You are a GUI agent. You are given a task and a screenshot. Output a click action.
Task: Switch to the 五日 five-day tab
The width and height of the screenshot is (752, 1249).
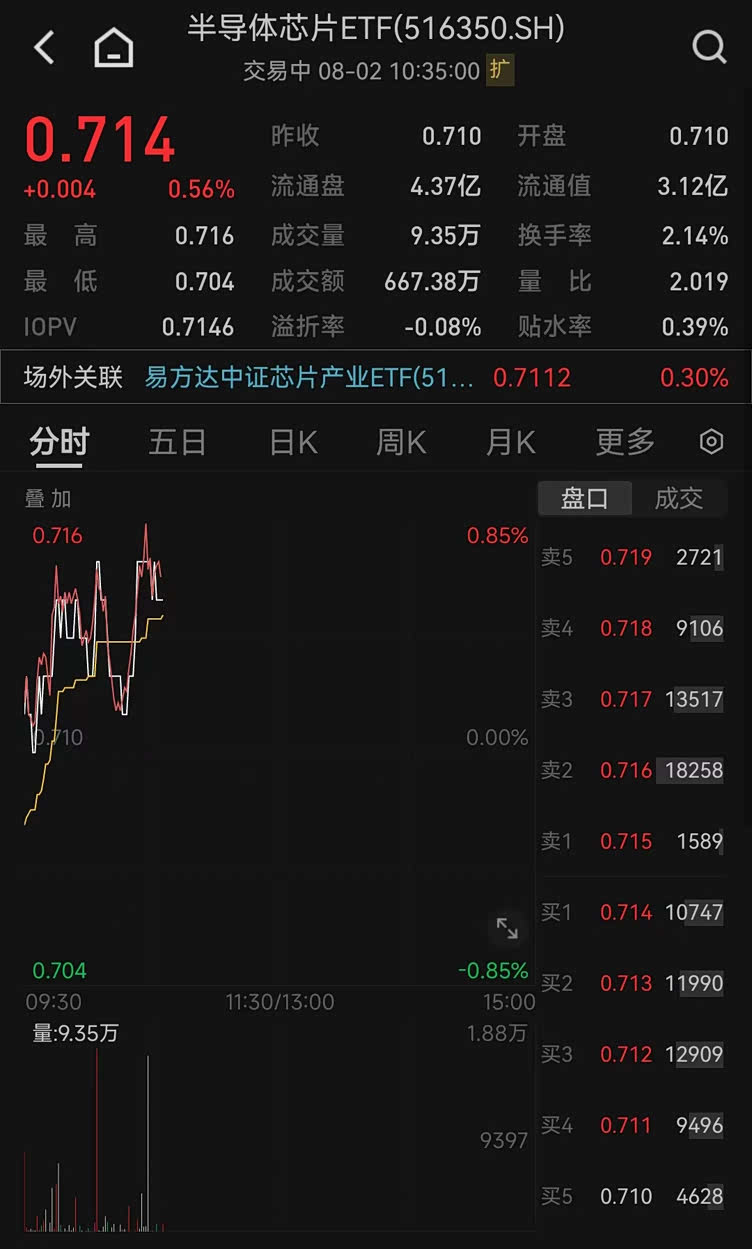pyautogui.click(x=177, y=441)
